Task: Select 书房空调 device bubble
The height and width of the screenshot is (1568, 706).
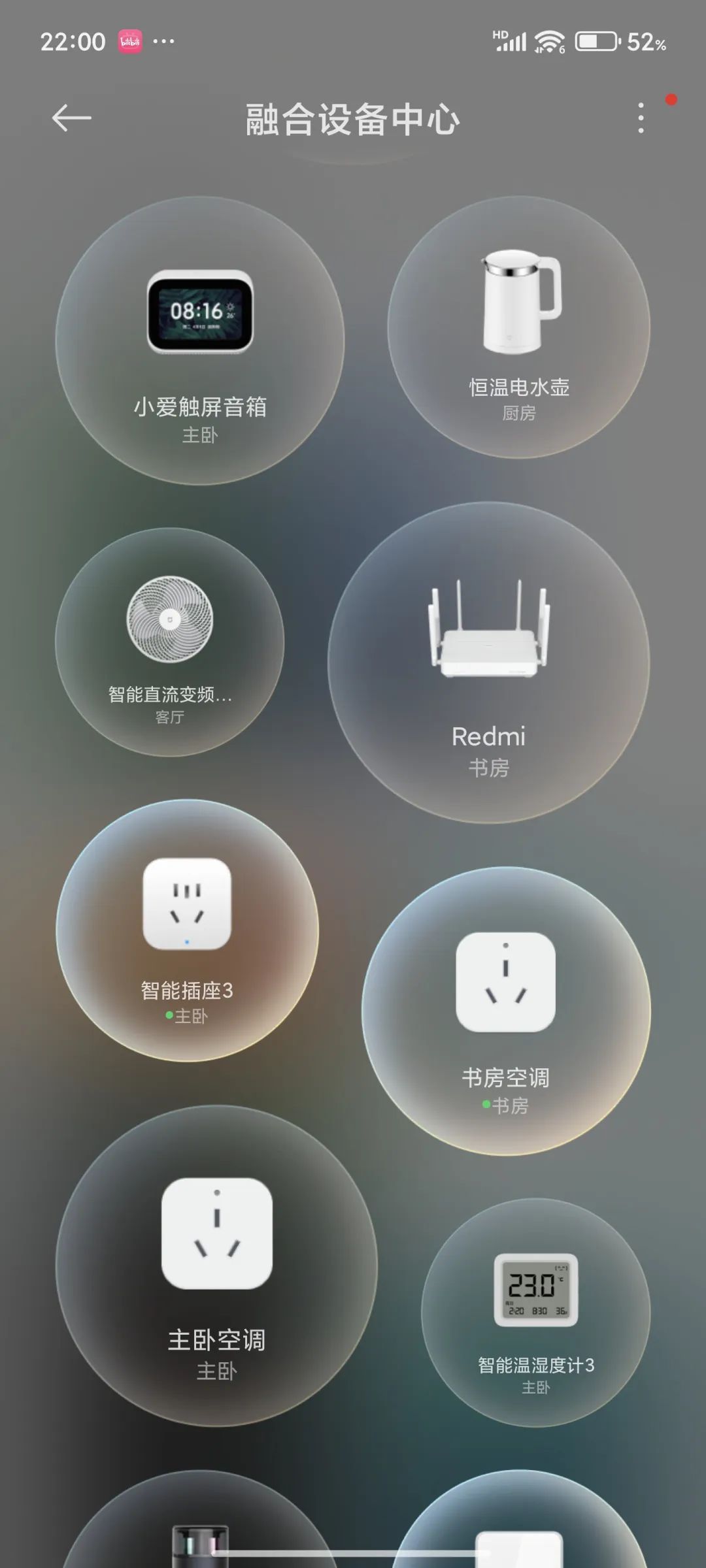Action: pyautogui.click(x=506, y=1011)
